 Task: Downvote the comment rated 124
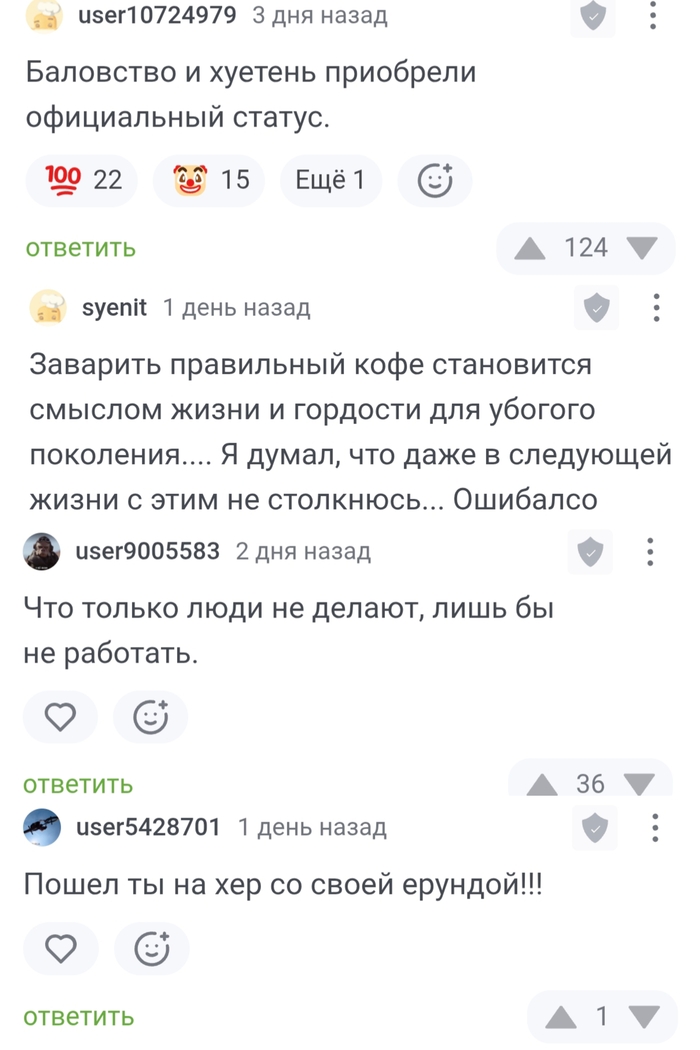(641, 248)
